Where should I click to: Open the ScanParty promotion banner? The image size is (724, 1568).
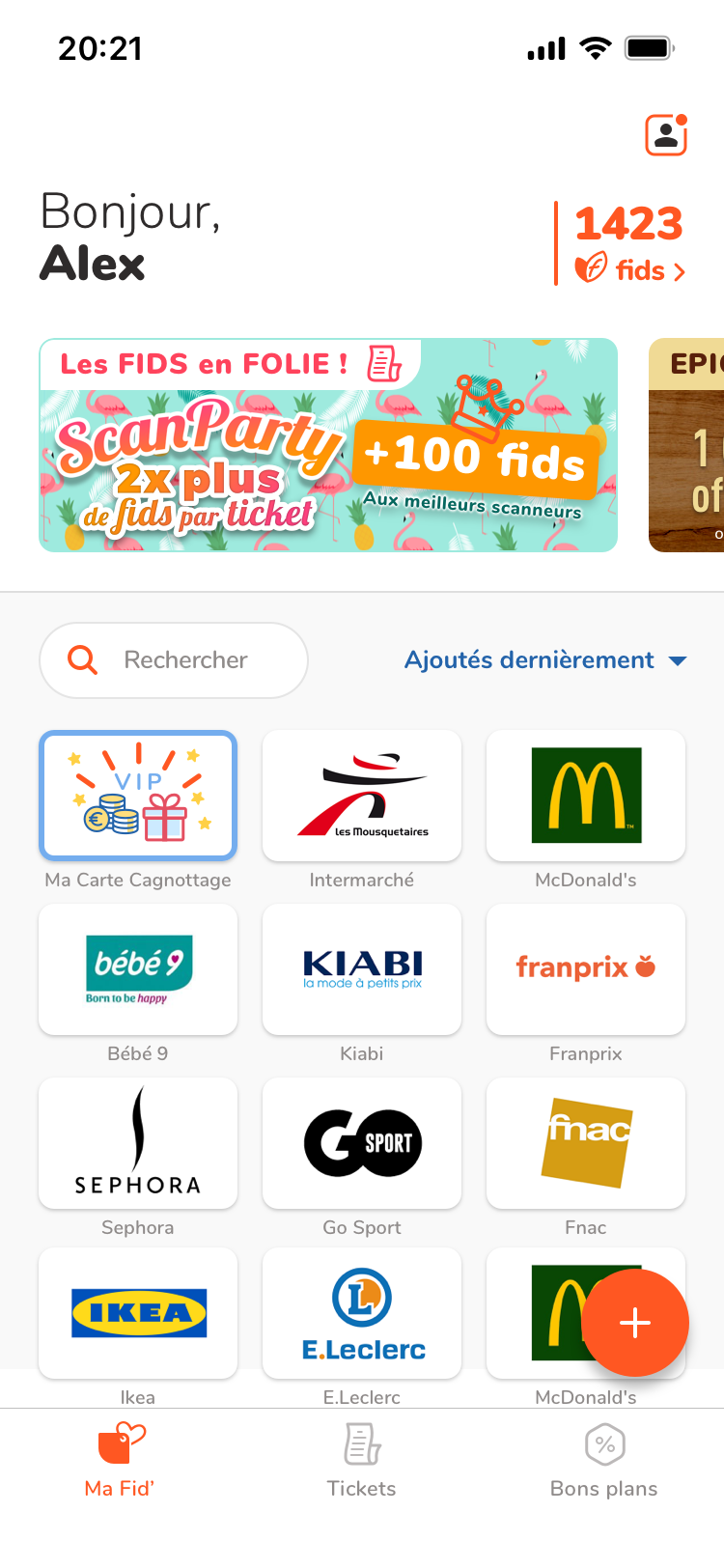tap(327, 445)
